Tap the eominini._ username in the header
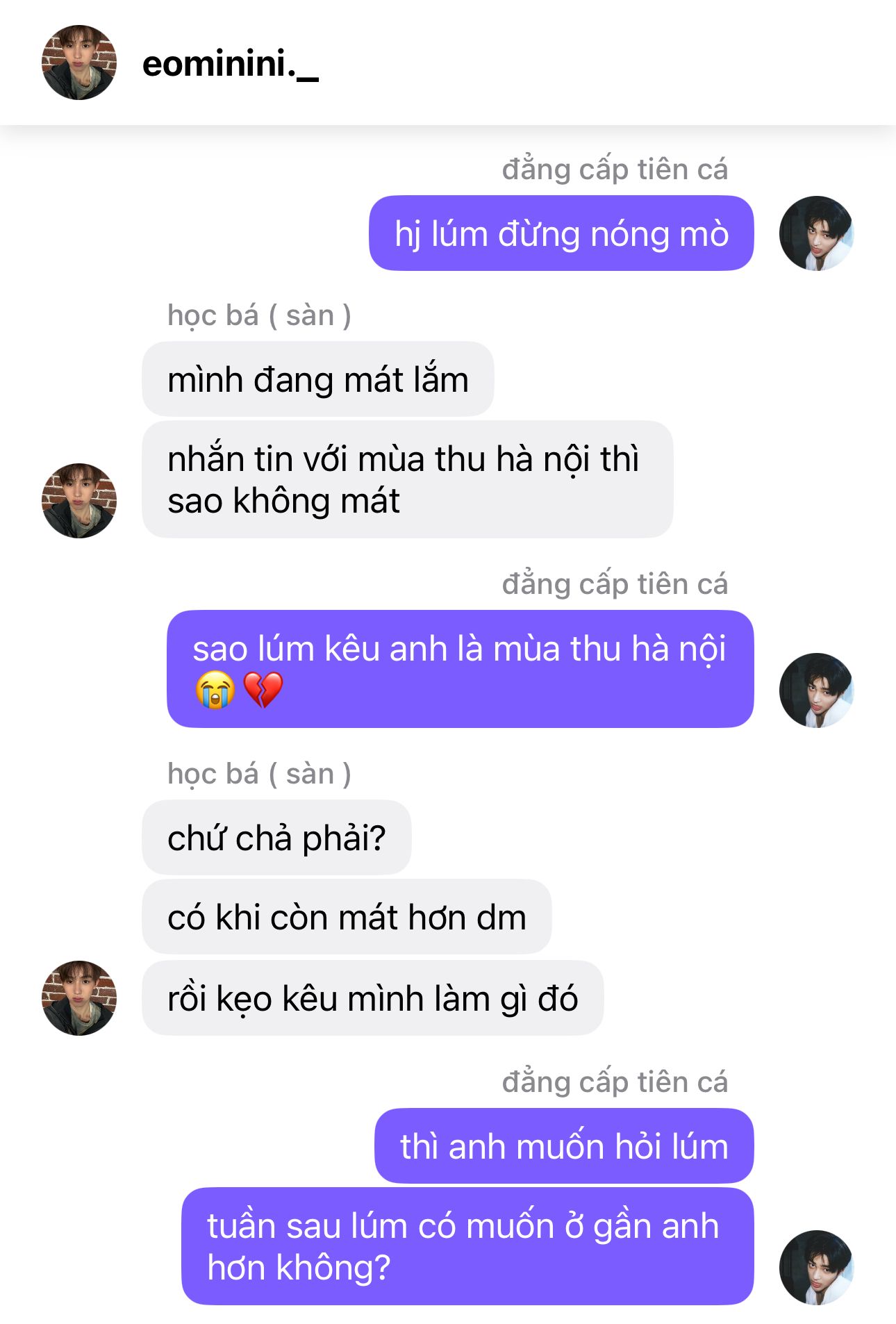The image size is (896, 1324). point(231,64)
